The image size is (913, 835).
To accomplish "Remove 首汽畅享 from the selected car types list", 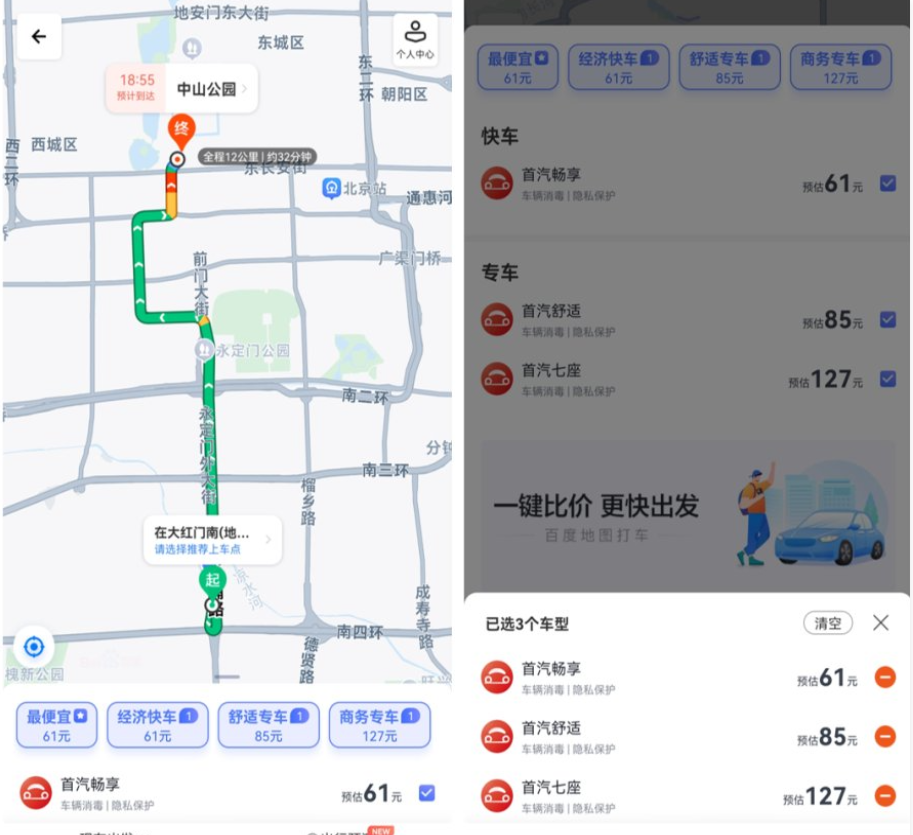I will 884,678.
